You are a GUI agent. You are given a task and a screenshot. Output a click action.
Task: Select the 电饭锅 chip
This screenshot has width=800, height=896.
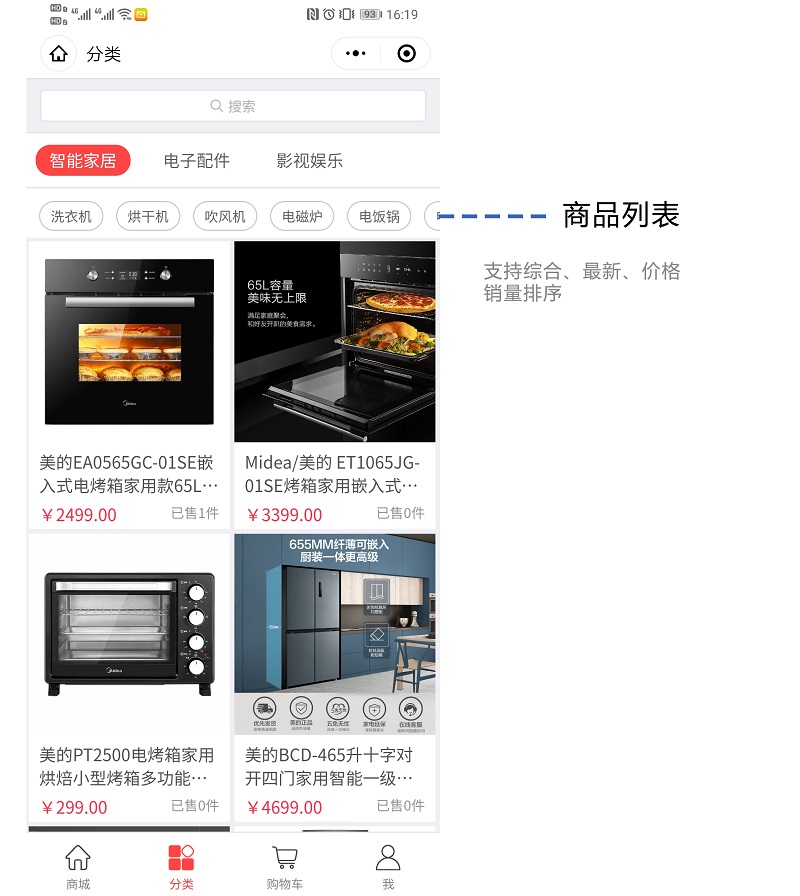379,216
